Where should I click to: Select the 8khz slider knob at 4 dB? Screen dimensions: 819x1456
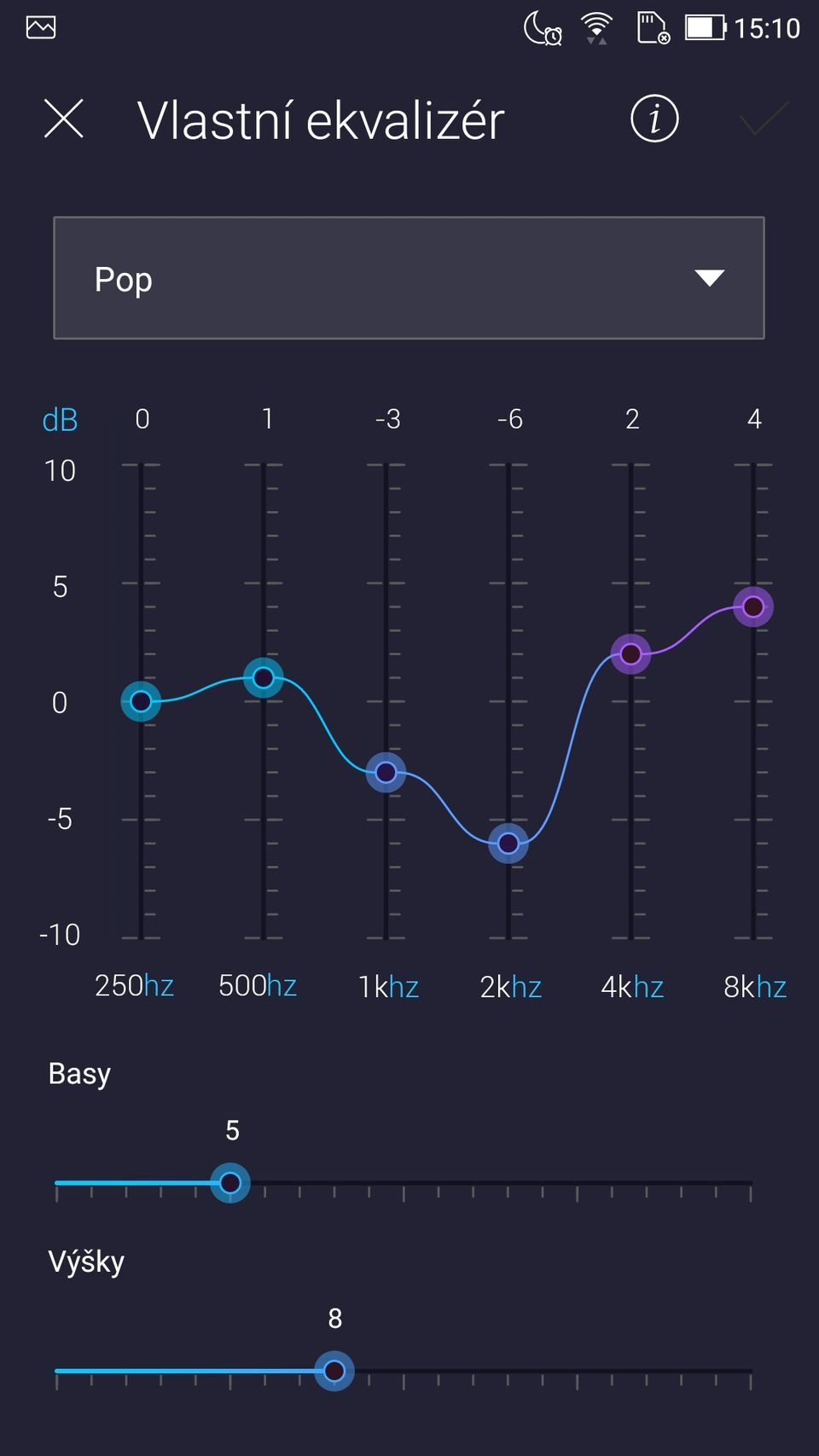point(753,607)
